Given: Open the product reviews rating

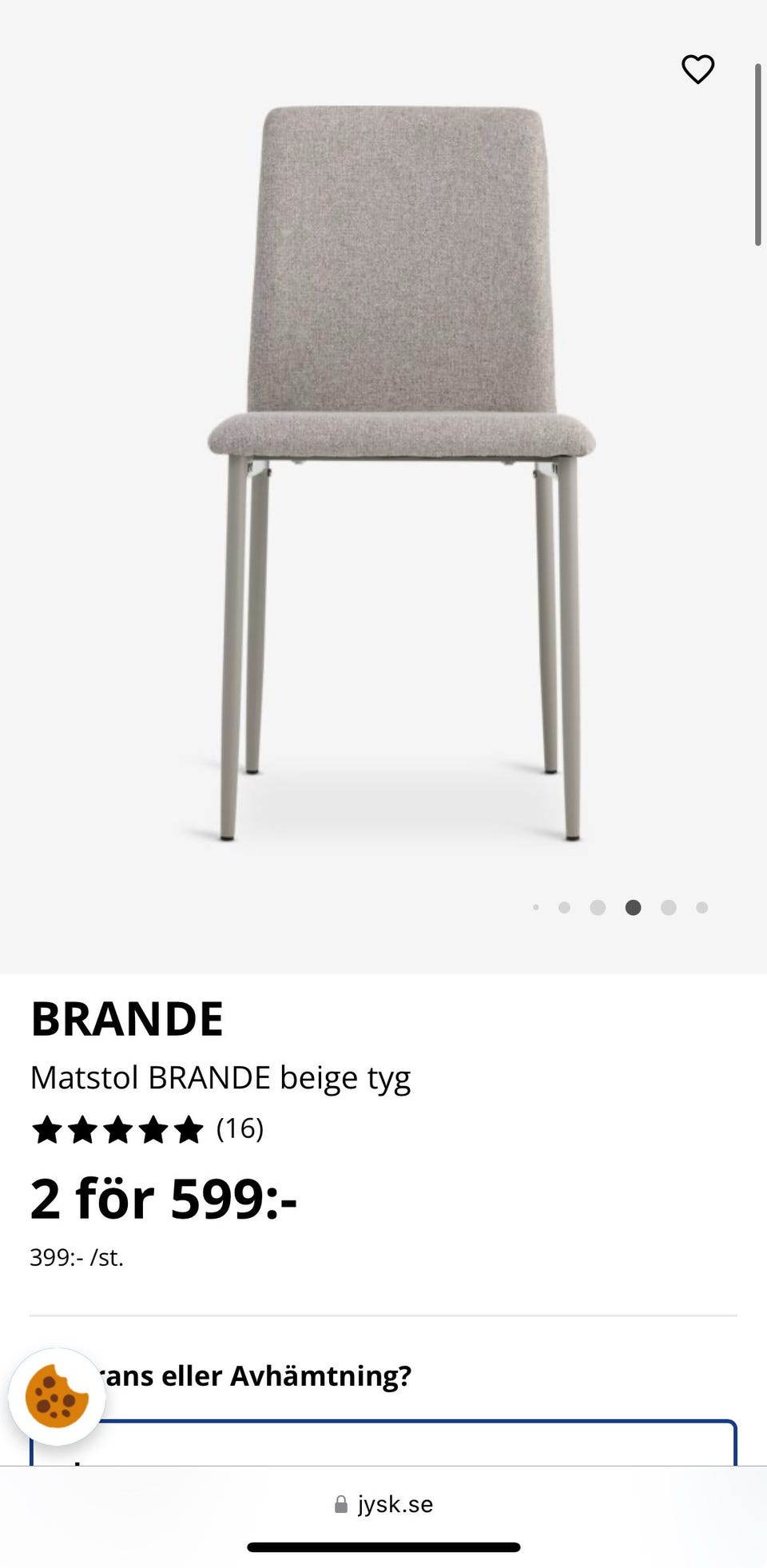Looking at the screenshot, I should [148, 1129].
